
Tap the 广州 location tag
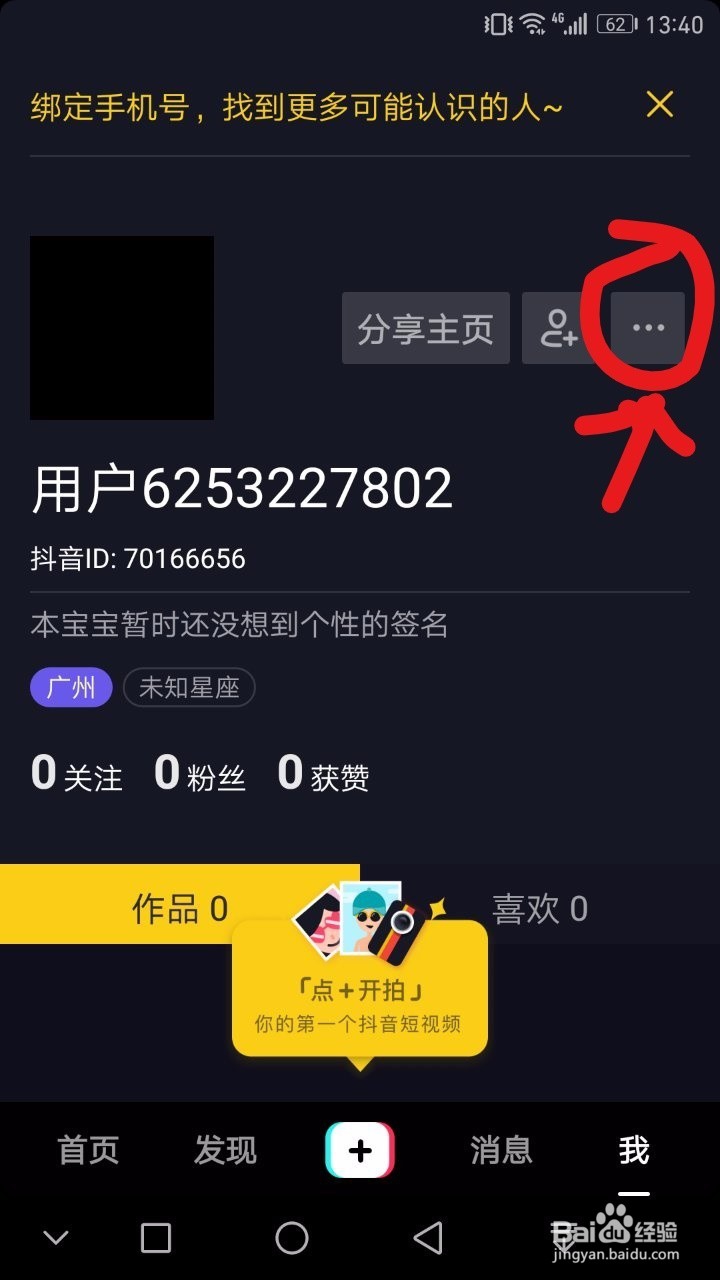tap(71, 687)
